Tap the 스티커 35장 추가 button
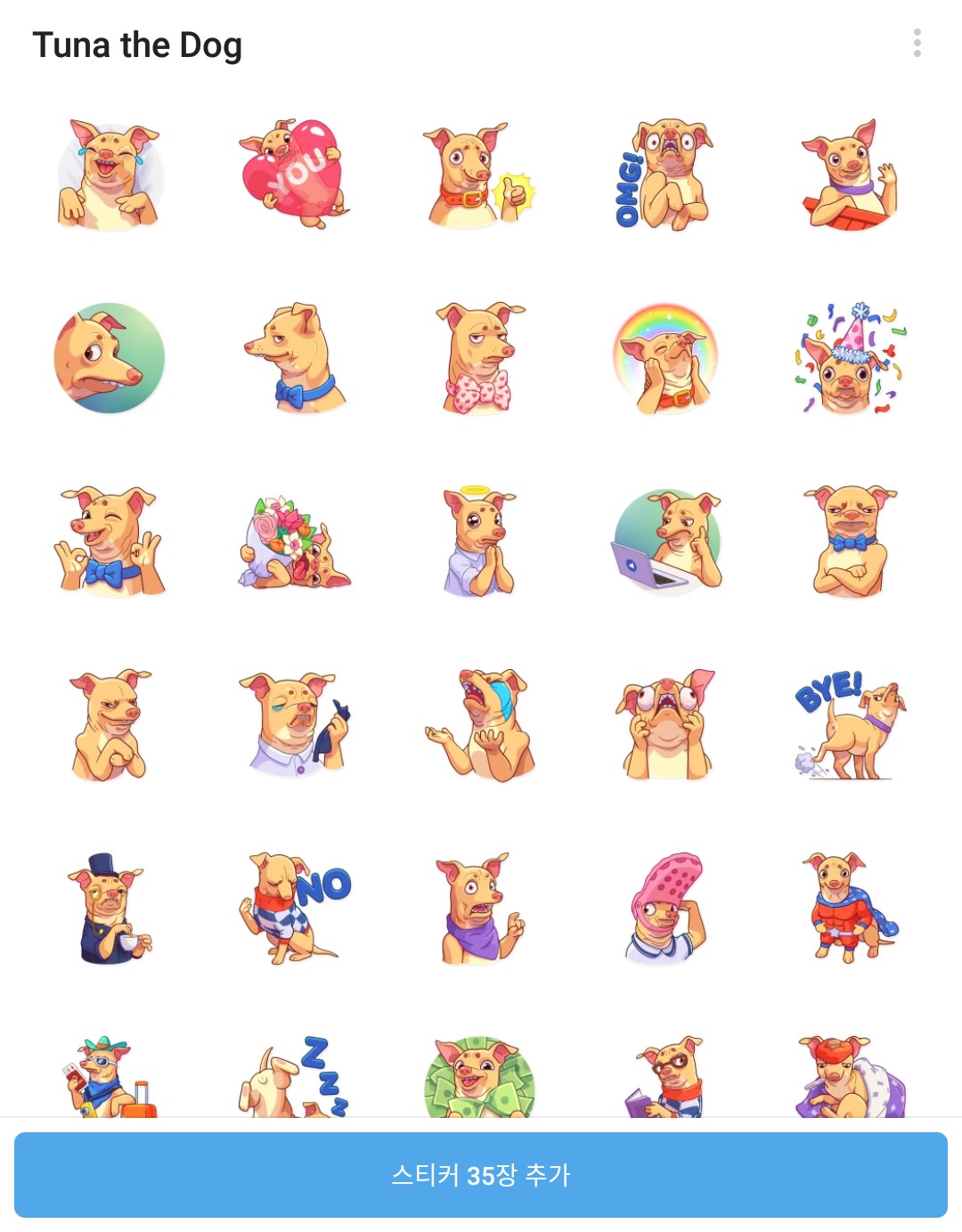 click(481, 1174)
